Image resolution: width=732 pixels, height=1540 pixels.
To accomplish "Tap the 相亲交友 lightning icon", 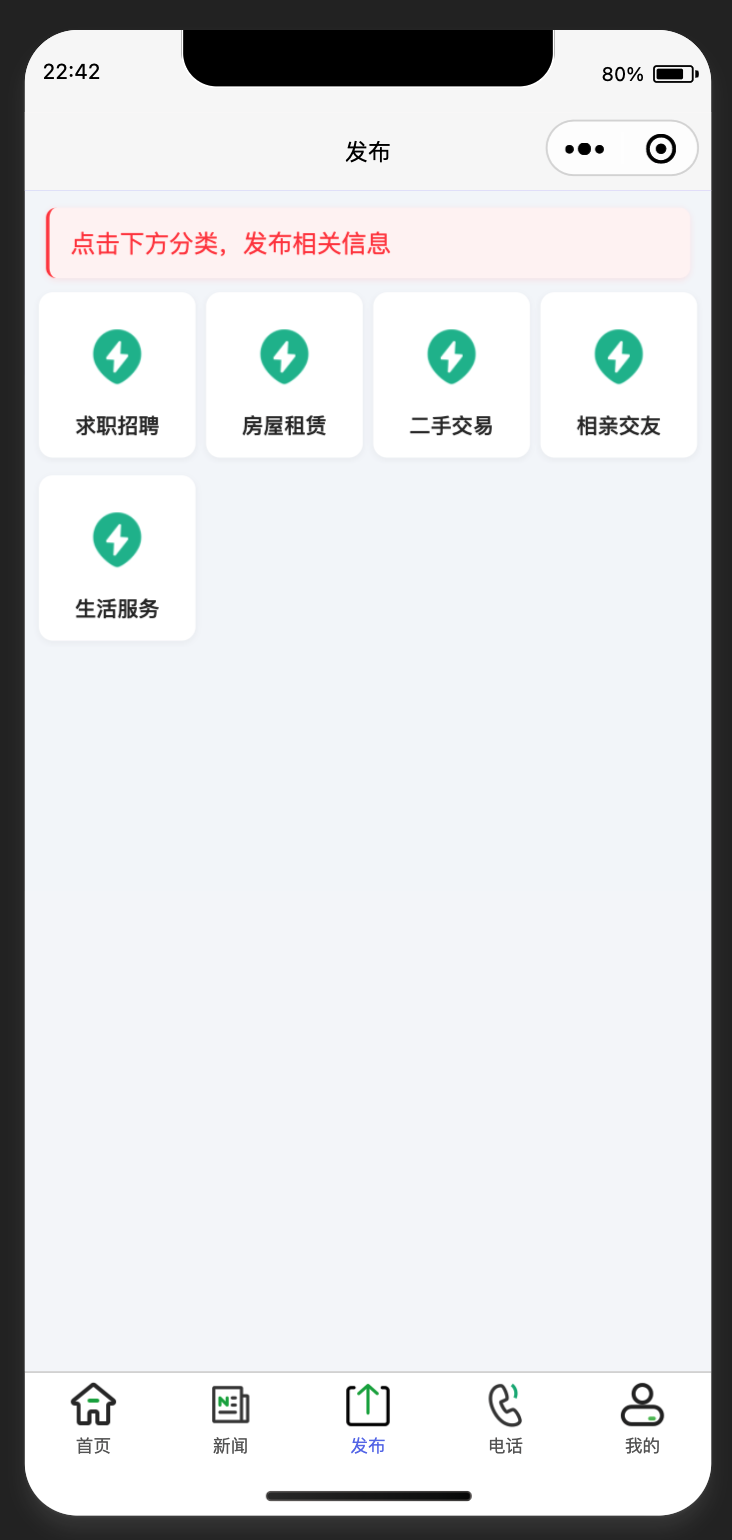I will pyautogui.click(x=618, y=355).
